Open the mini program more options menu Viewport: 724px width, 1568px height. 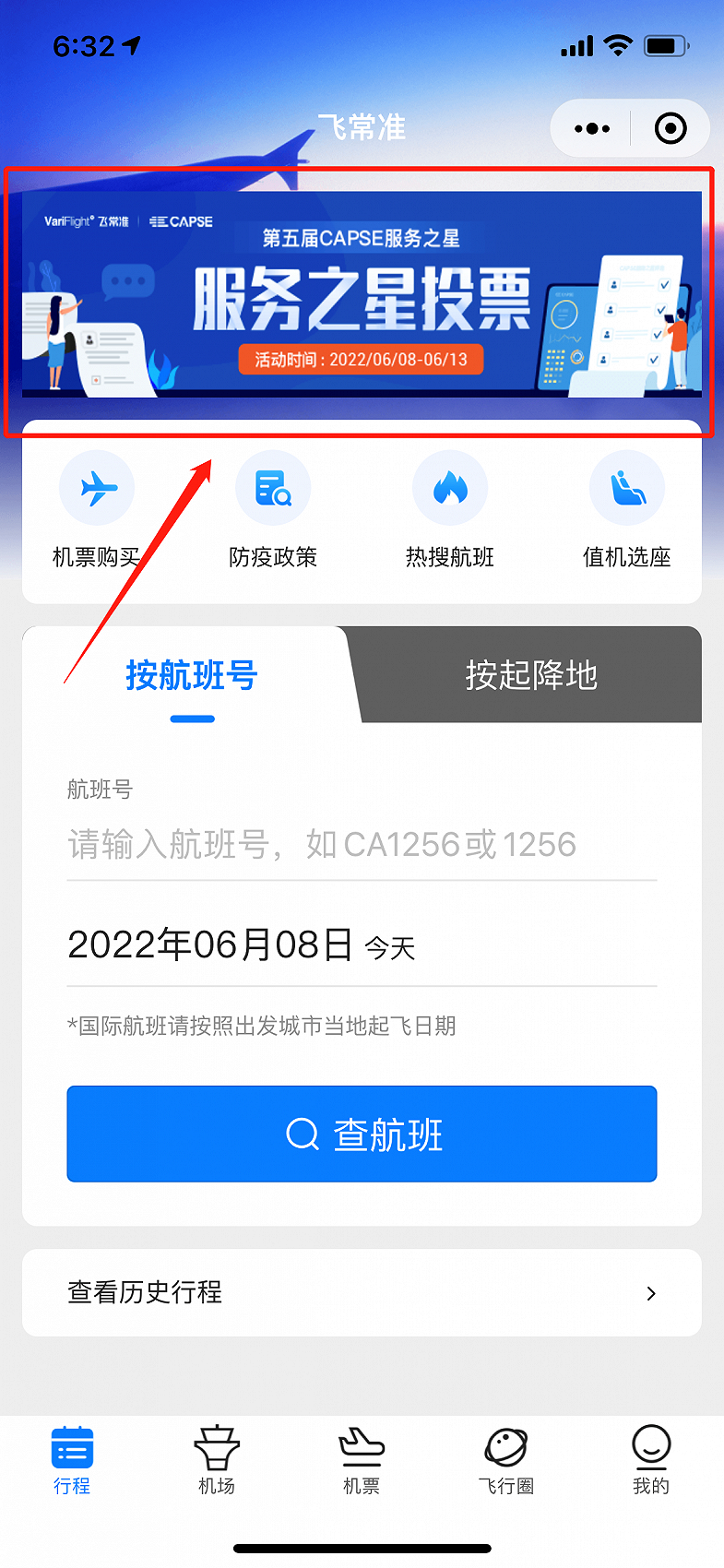click(x=592, y=128)
